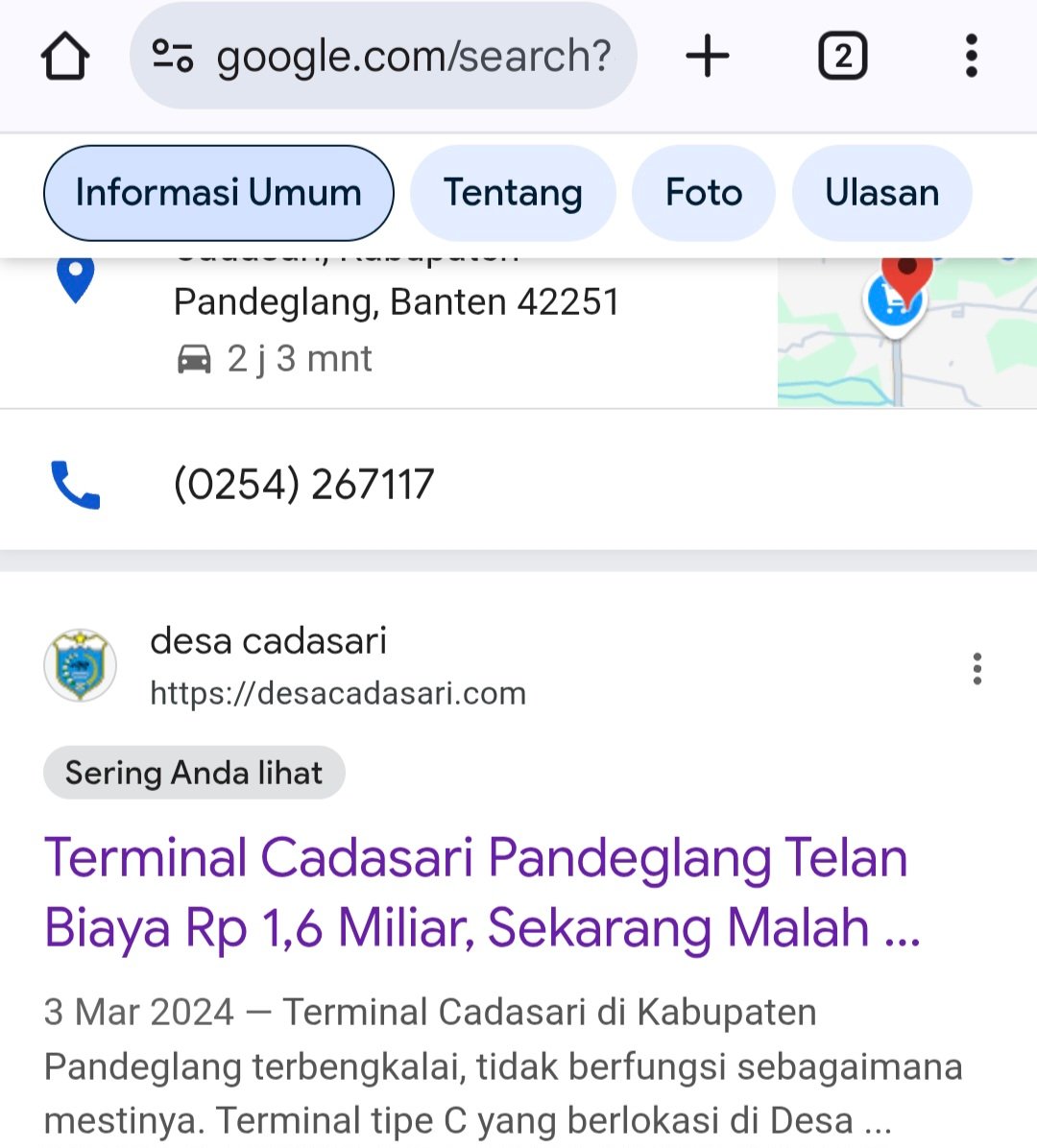Switch to the Foto tab
1037x1148 pixels.
704,193
